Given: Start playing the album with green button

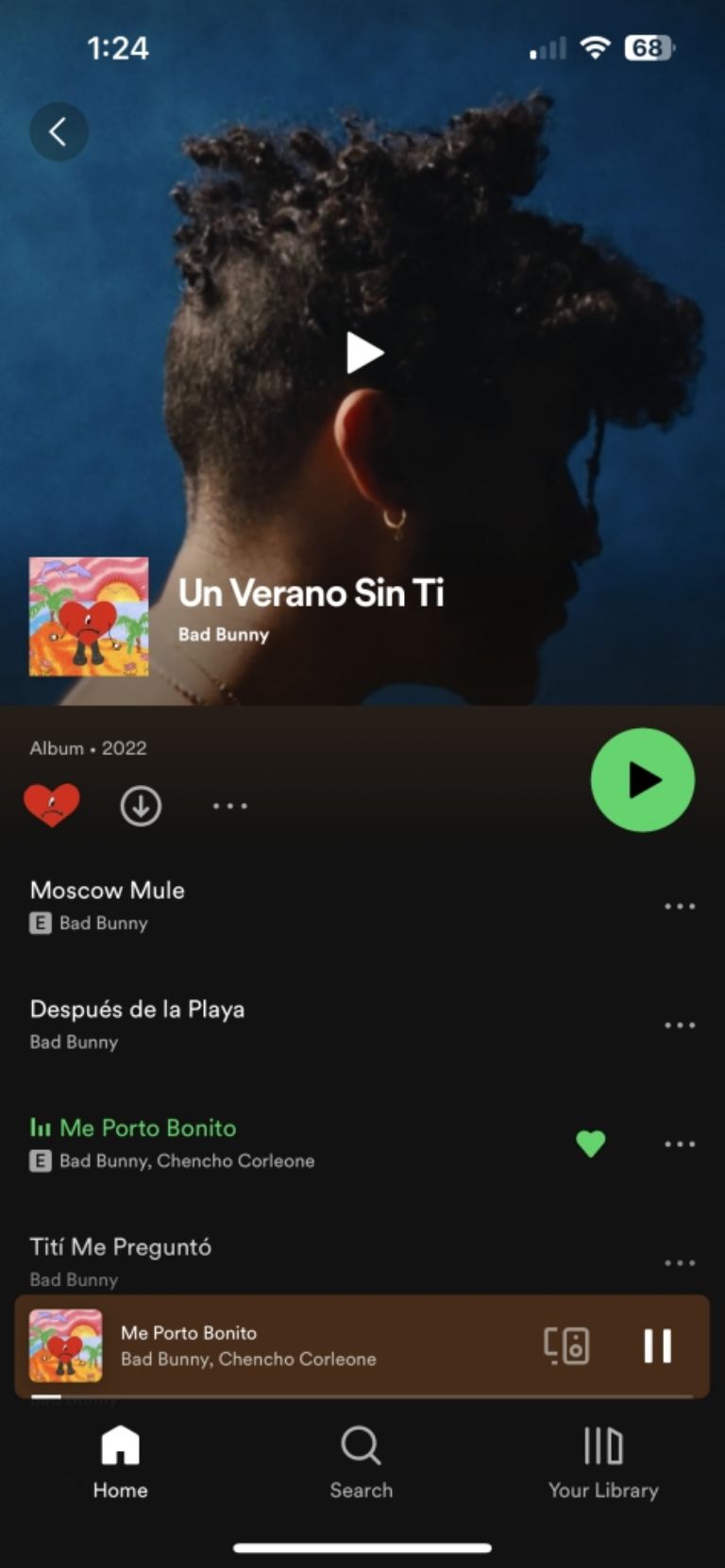Looking at the screenshot, I should click(643, 780).
